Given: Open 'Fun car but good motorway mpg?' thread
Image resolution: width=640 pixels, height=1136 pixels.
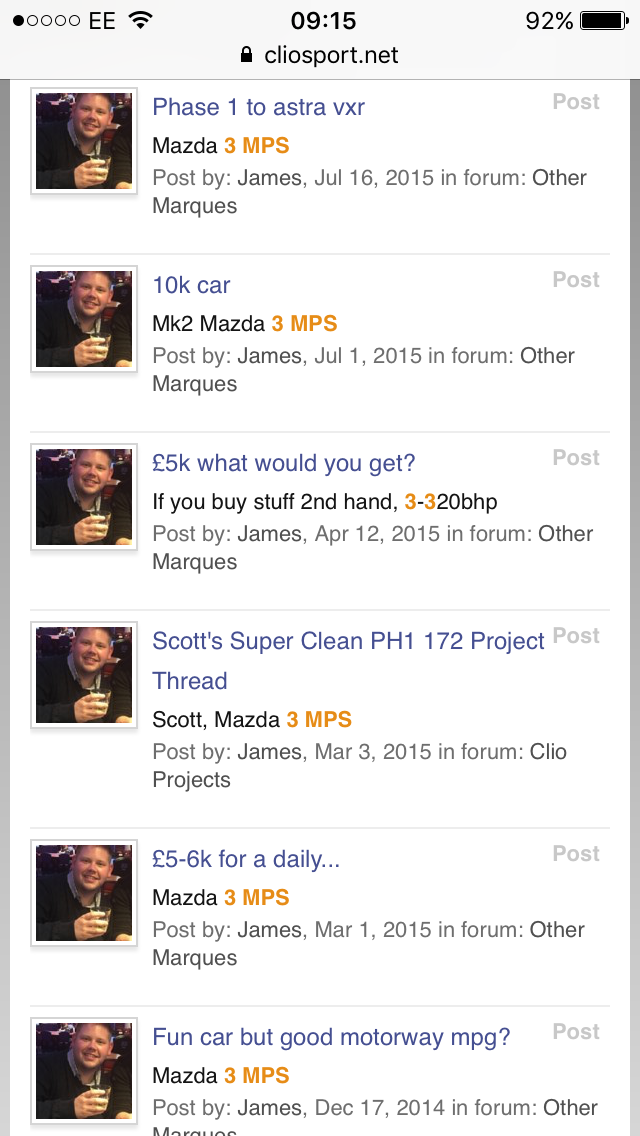Looking at the screenshot, I should pyautogui.click(x=331, y=1038).
